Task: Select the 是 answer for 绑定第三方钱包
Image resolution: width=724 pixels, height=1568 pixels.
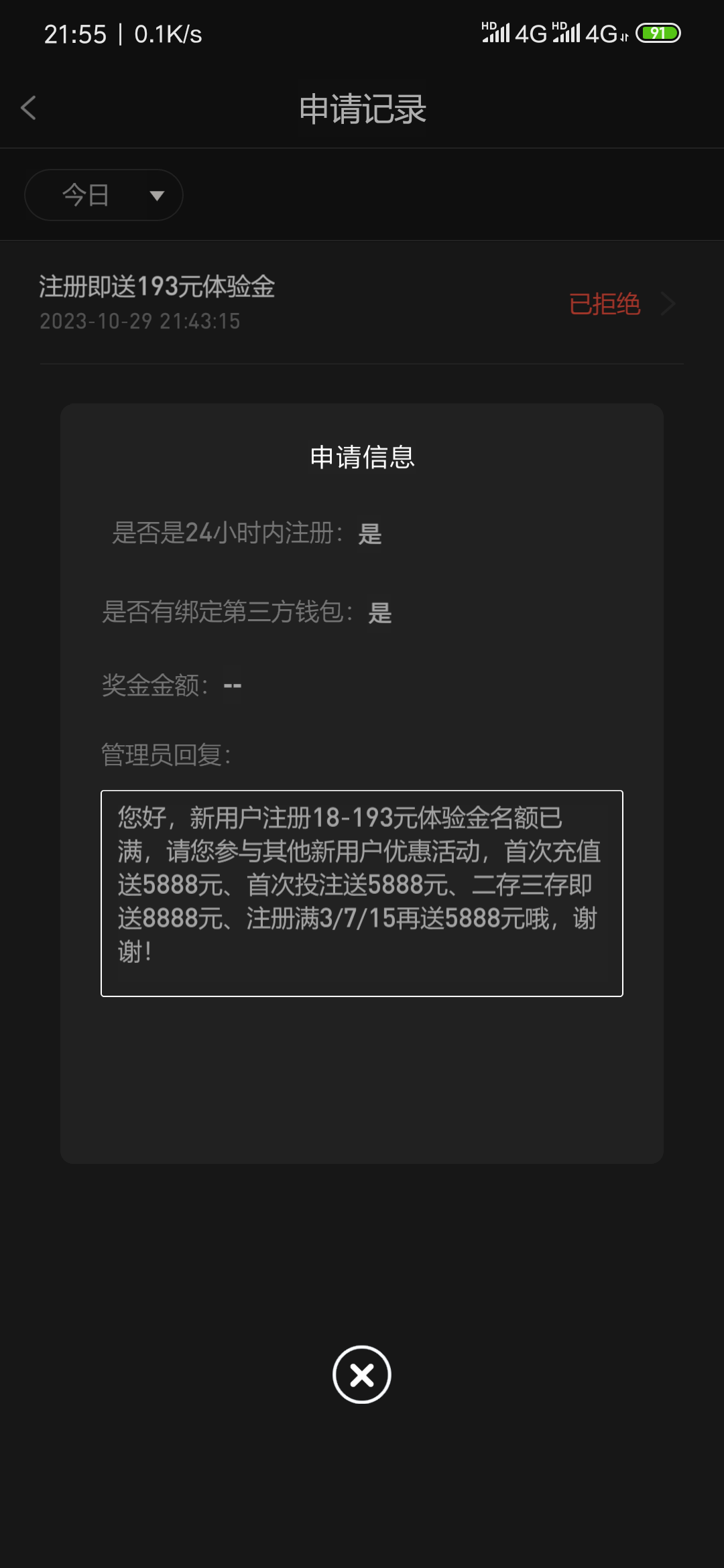Action: tap(381, 613)
